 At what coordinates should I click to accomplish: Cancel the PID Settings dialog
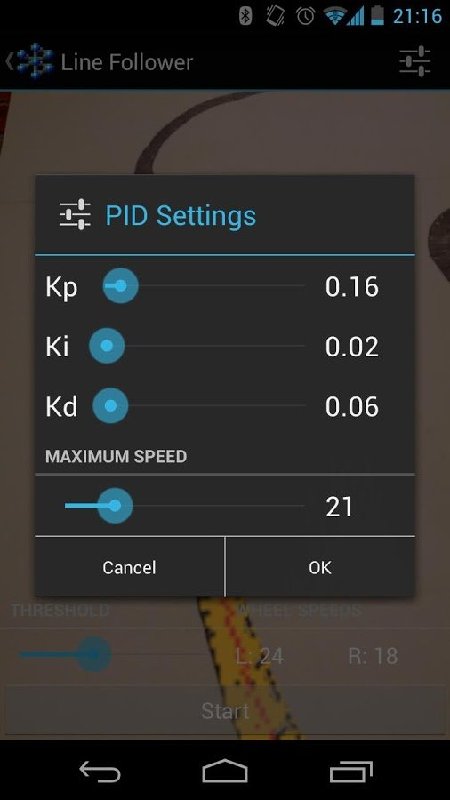click(x=130, y=567)
